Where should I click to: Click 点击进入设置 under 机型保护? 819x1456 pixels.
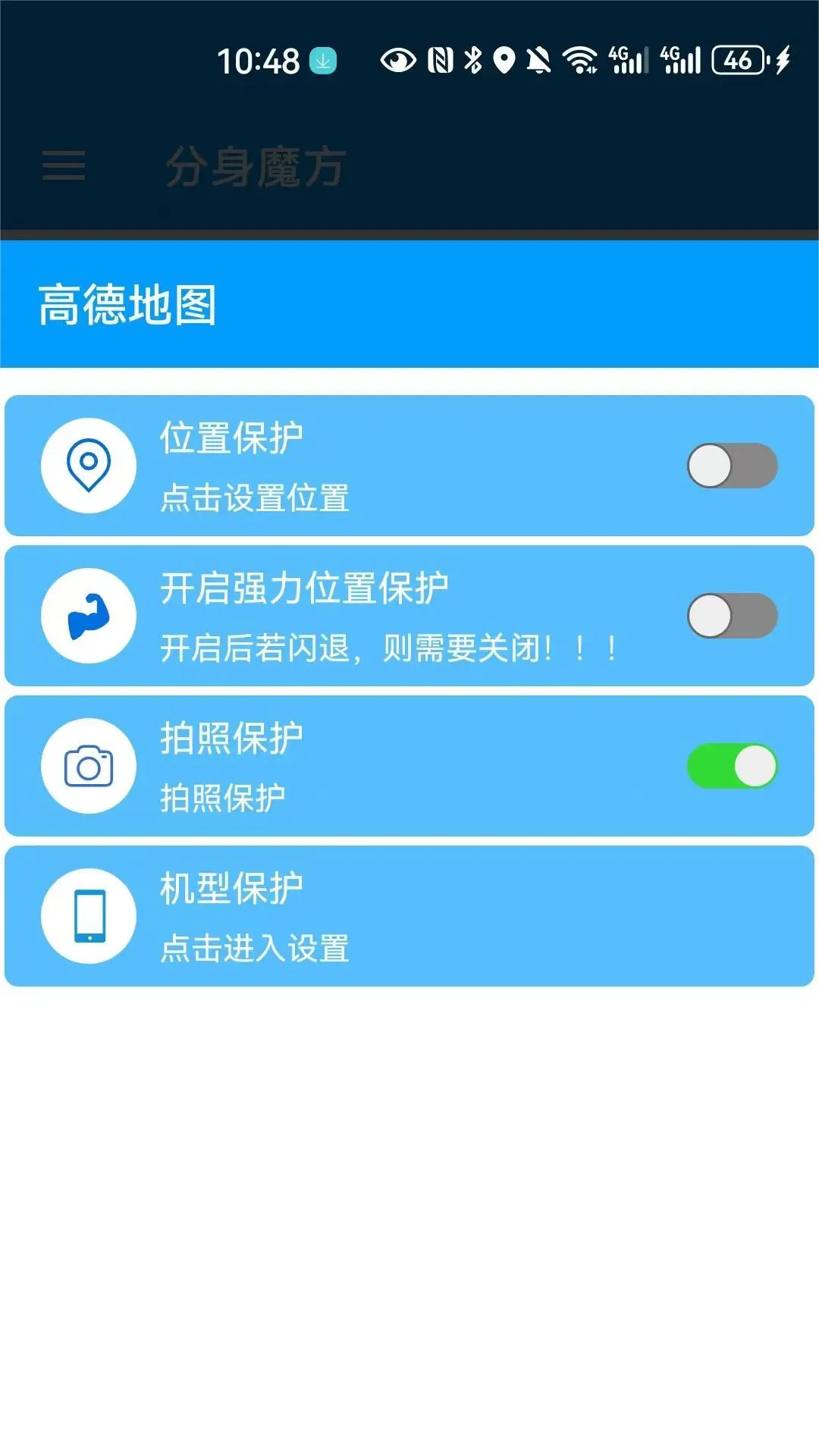(x=254, y=949)
